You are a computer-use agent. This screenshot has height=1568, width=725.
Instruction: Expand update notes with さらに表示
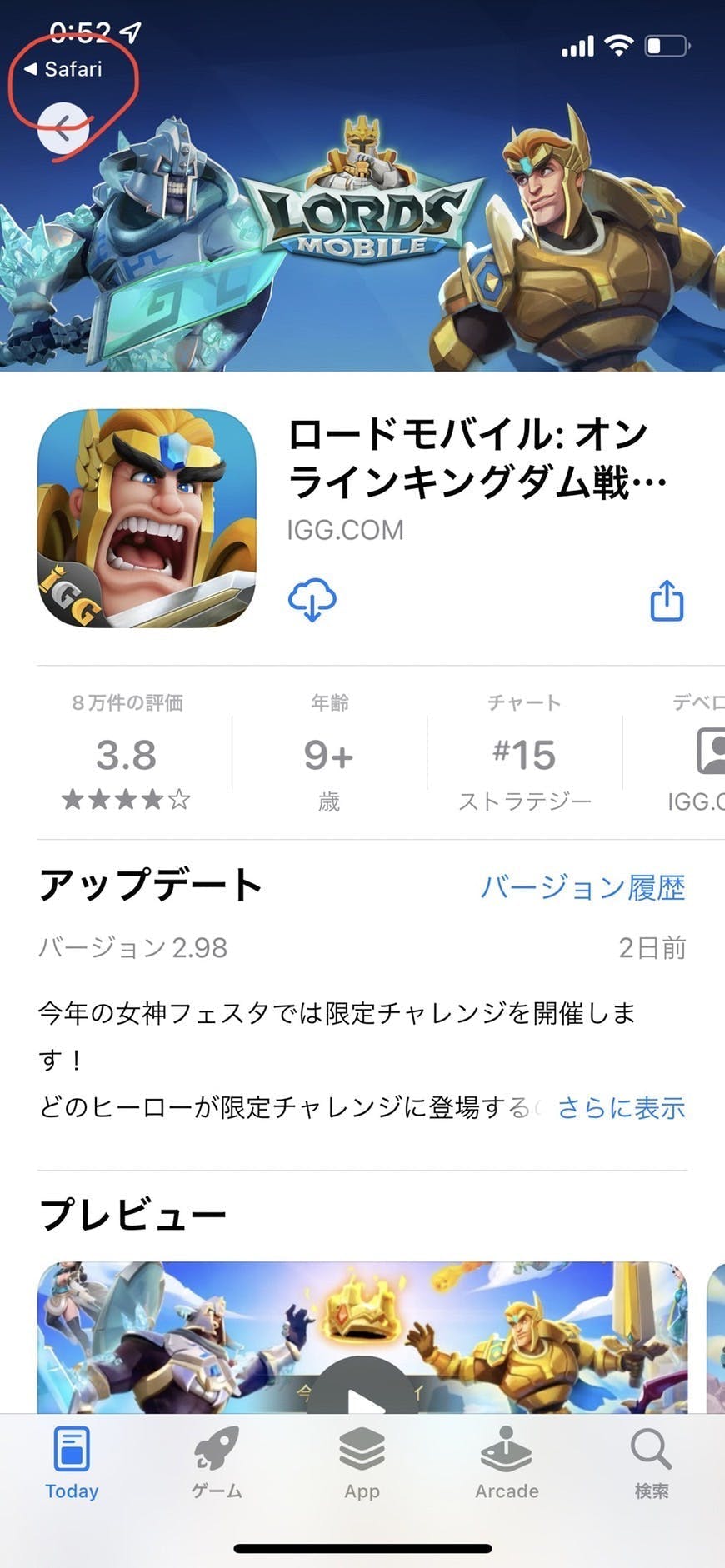621,1107
